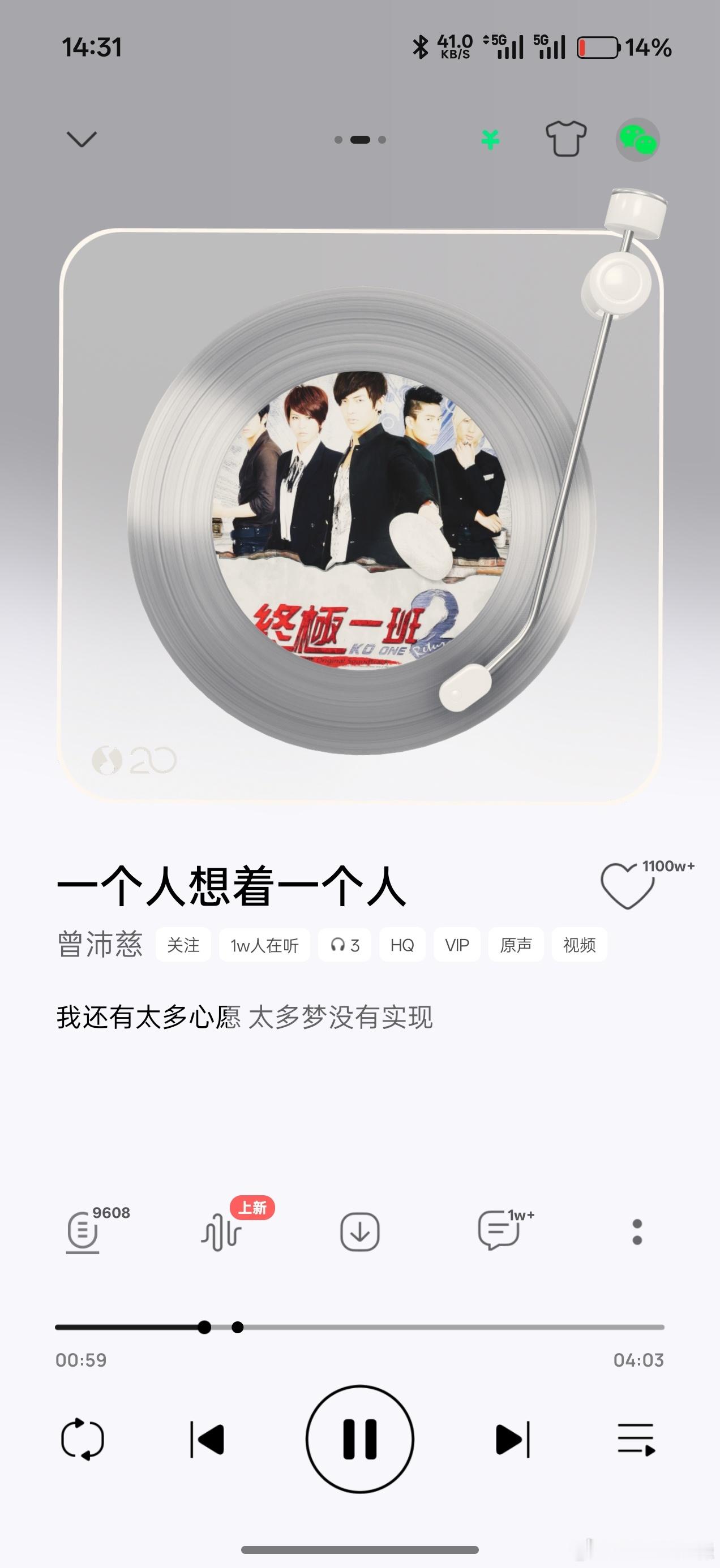The width and height of the screenshot is (720, 1568).
Task: Switch to the 原声 tab
Action: [515, 945]
